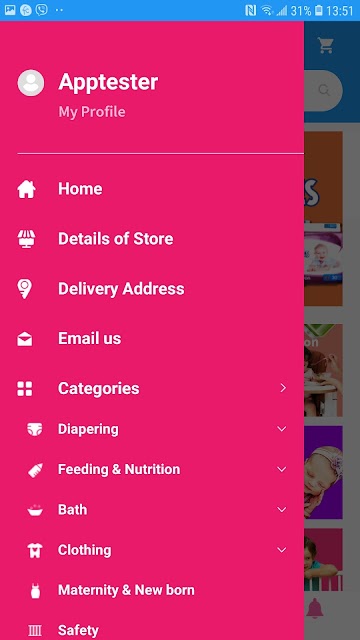Open the Categories row

click(x=152, y=388)
